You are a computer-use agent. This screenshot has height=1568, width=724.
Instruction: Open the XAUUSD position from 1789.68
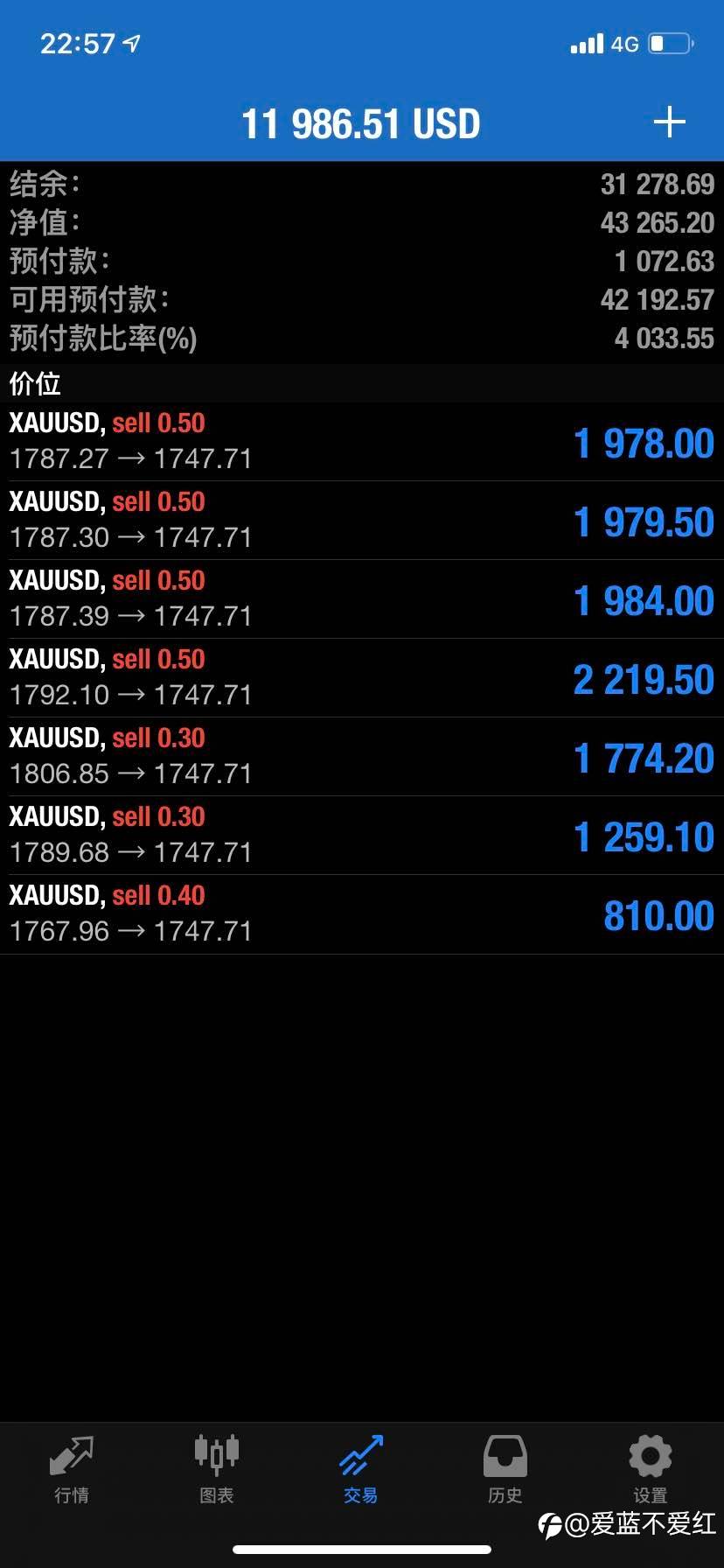click(x=362, y=835)
